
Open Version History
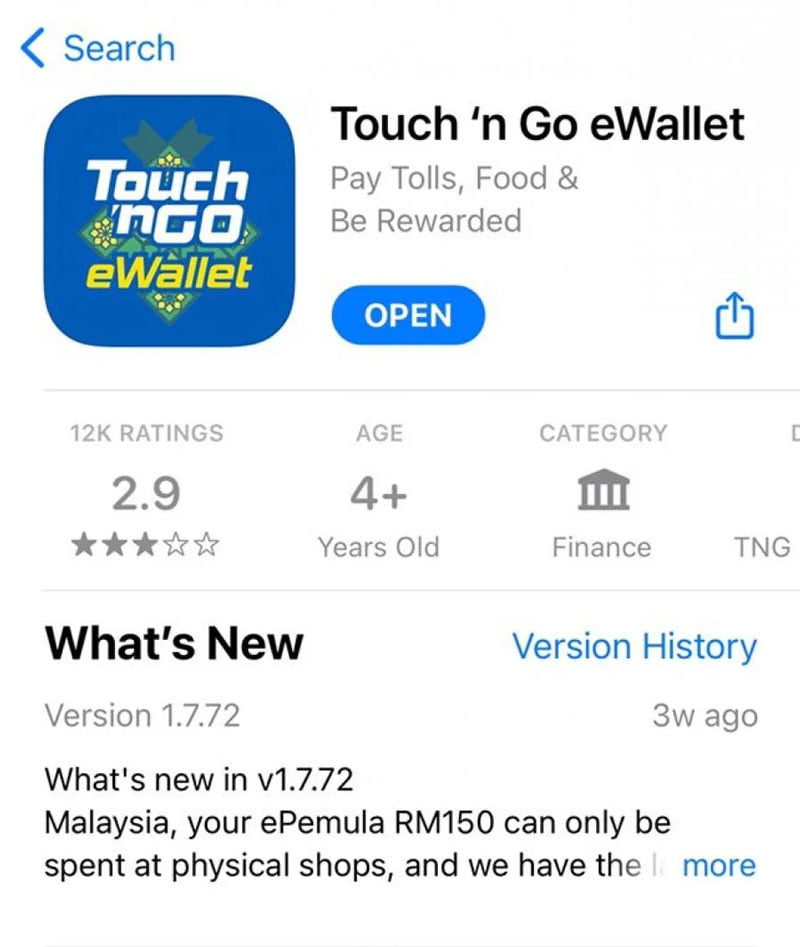coord(634,646)
